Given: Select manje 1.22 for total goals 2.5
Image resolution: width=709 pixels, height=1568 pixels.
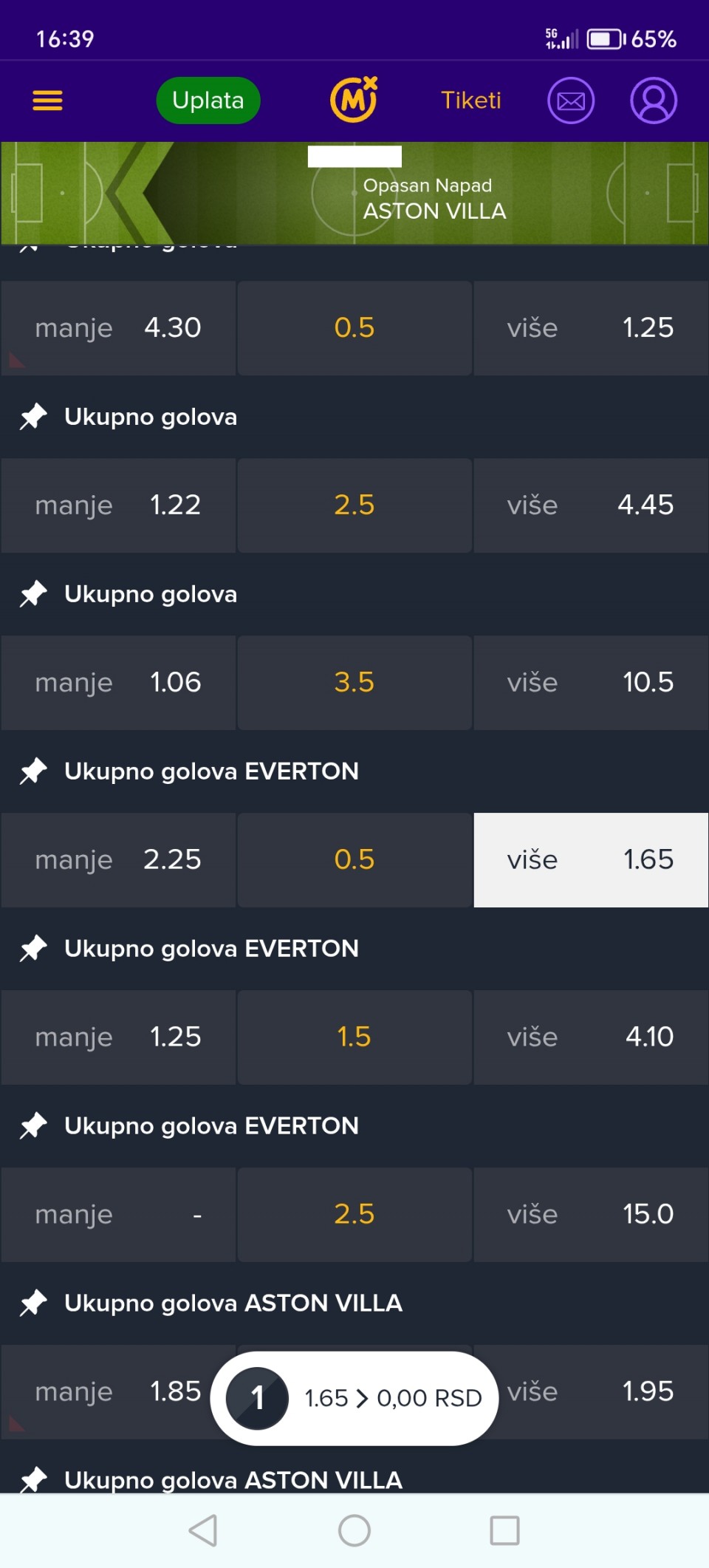Looking at the screenshot, I should 118,505.
